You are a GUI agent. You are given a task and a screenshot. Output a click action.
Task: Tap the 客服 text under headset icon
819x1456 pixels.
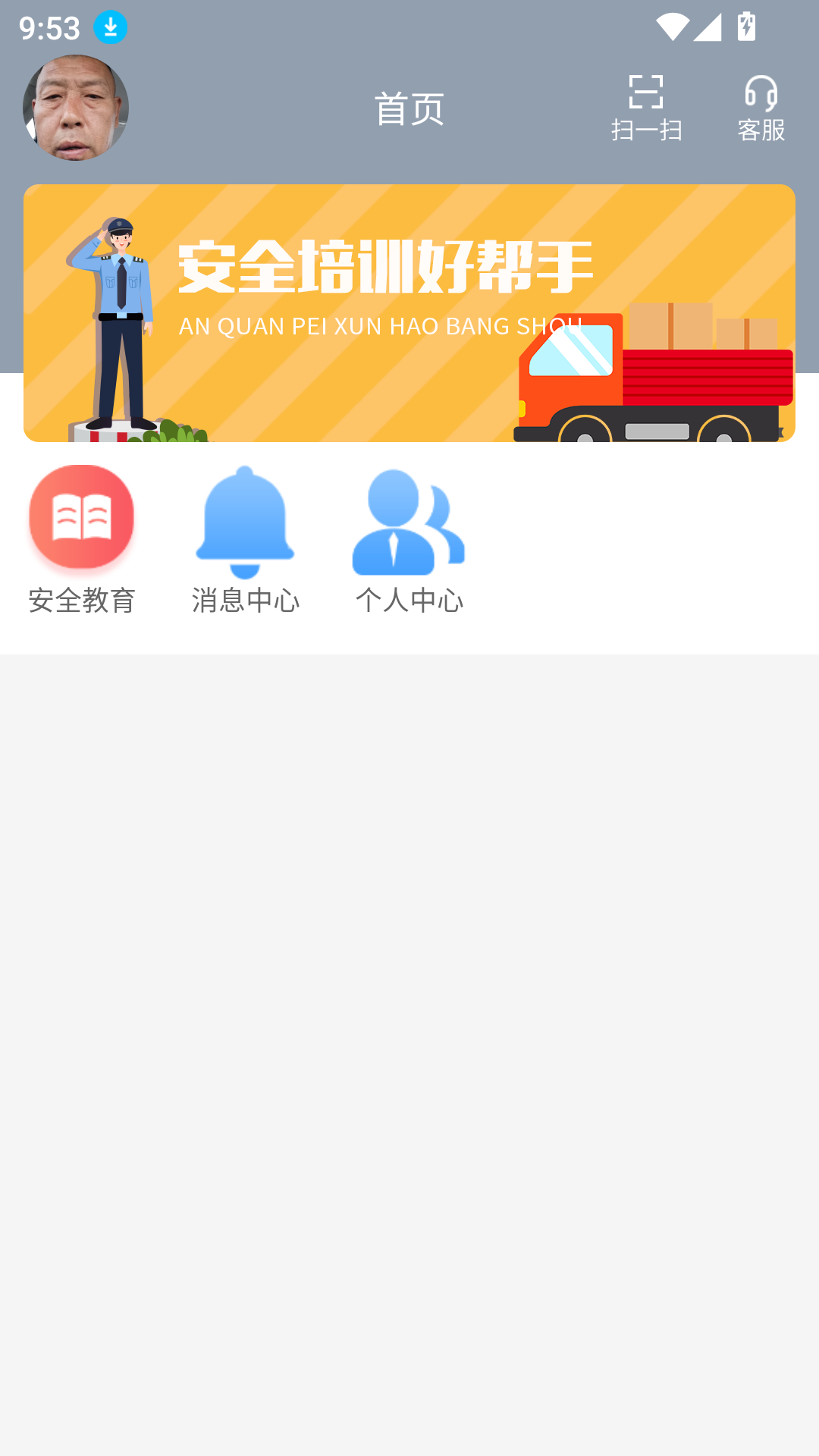tap(762, 130)
